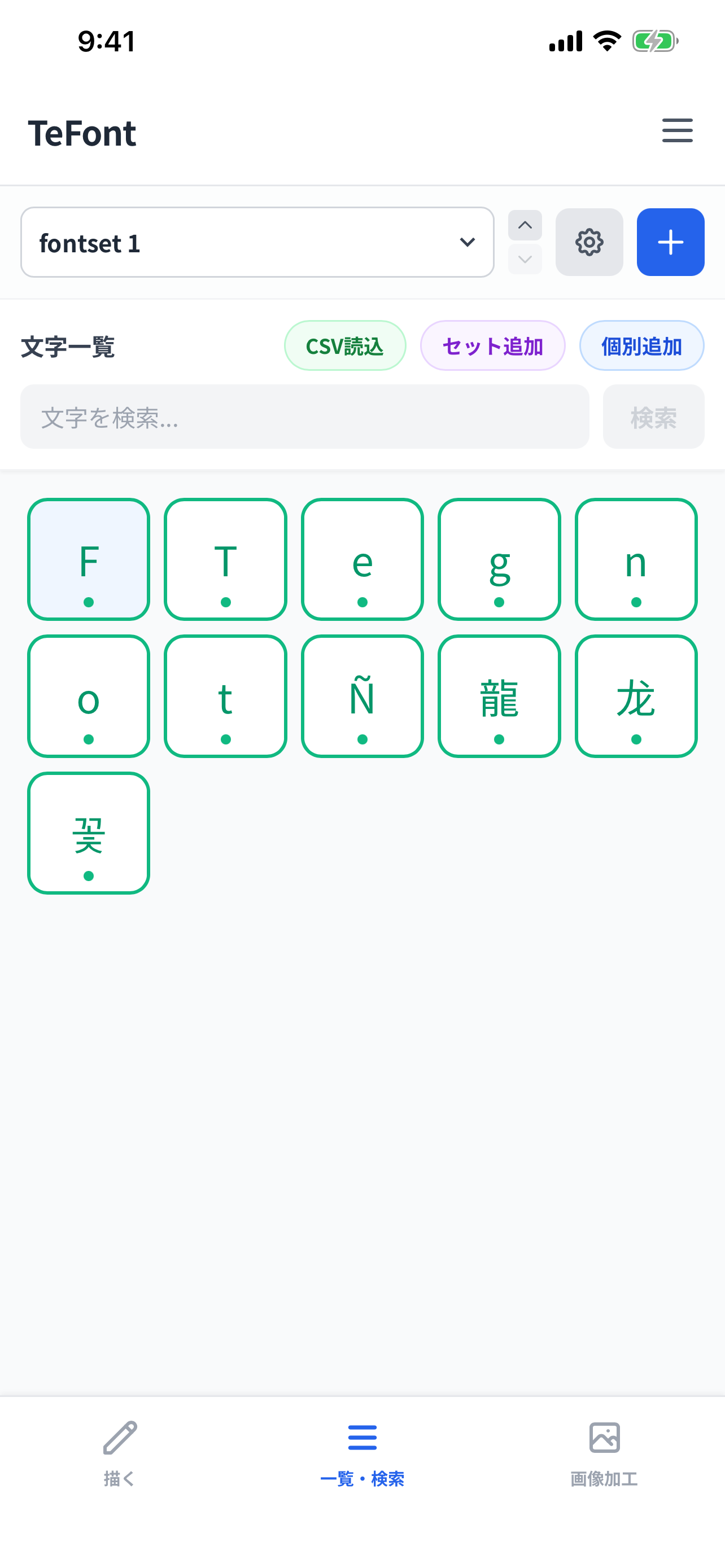
Task: Add individual characters via 個別追加
Action: tap(641, 345)
